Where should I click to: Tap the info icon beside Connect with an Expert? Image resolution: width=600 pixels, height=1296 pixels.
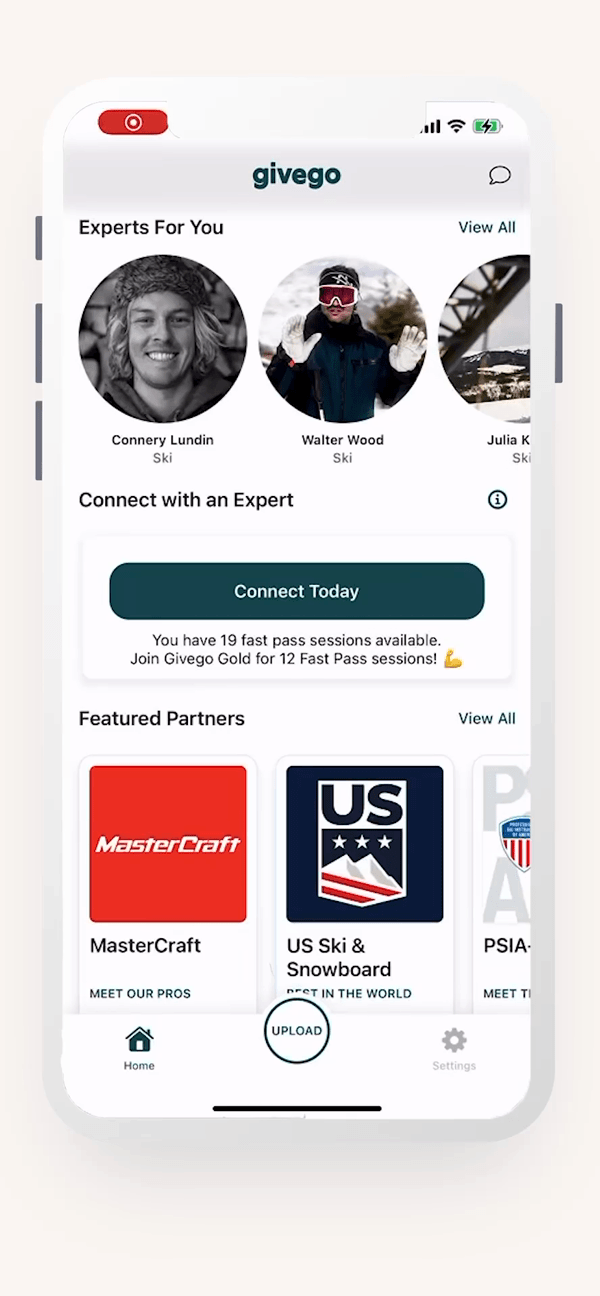point(497,500)
